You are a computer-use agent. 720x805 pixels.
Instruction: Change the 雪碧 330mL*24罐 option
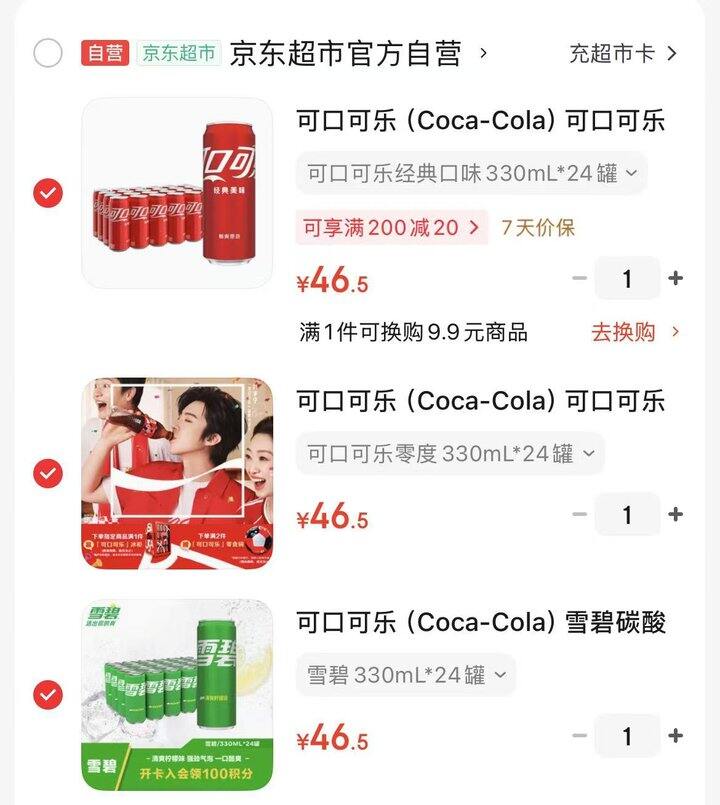pos(406,675)
